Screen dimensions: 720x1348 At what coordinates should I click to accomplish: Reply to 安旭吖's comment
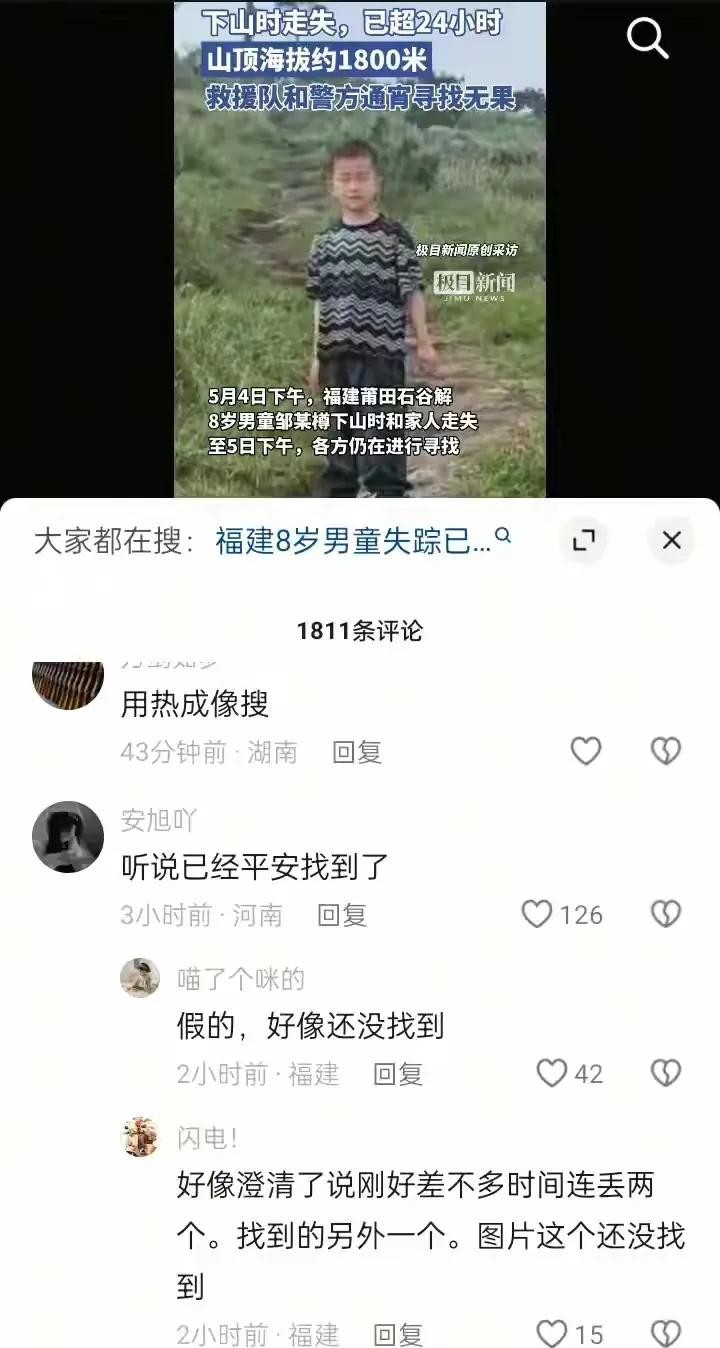342,914
